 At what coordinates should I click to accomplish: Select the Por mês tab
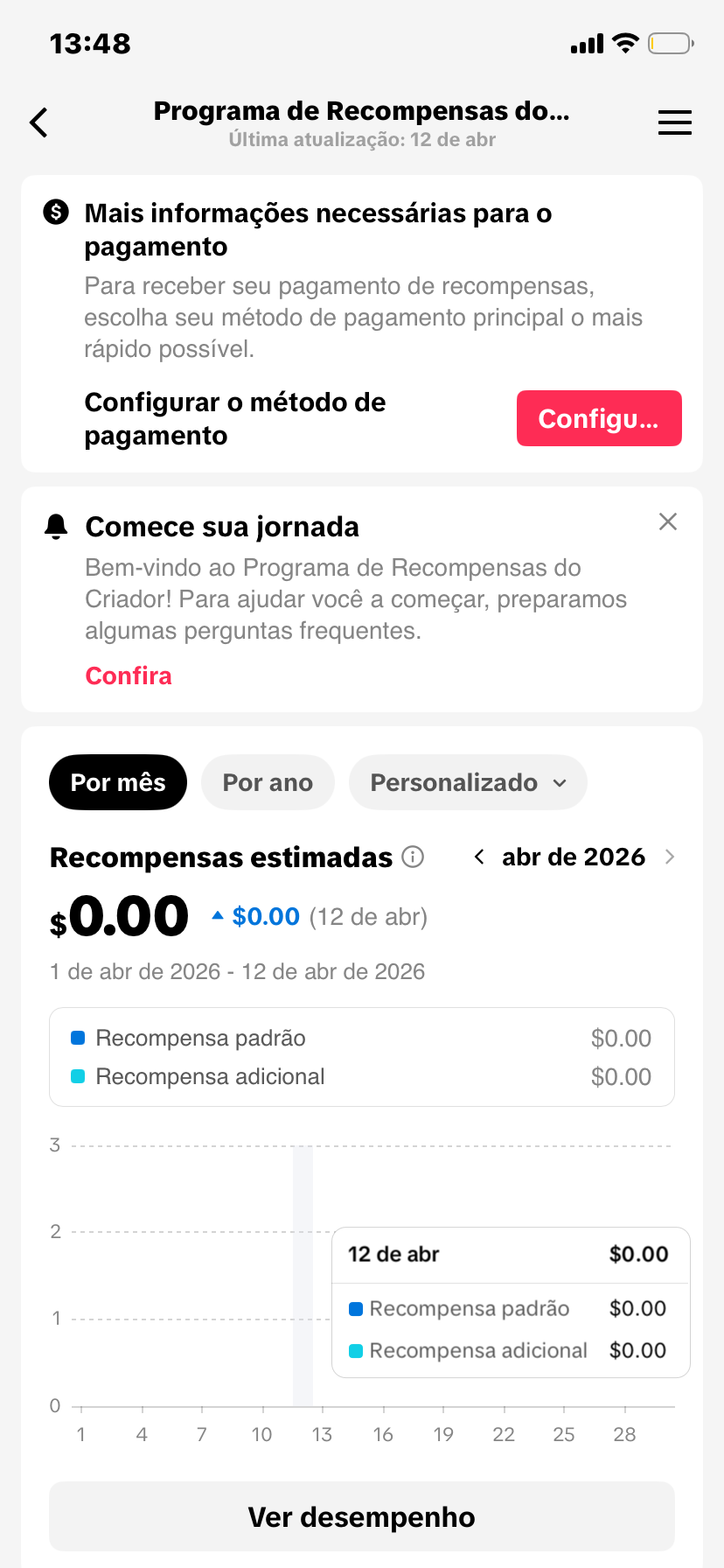(118, 782)
